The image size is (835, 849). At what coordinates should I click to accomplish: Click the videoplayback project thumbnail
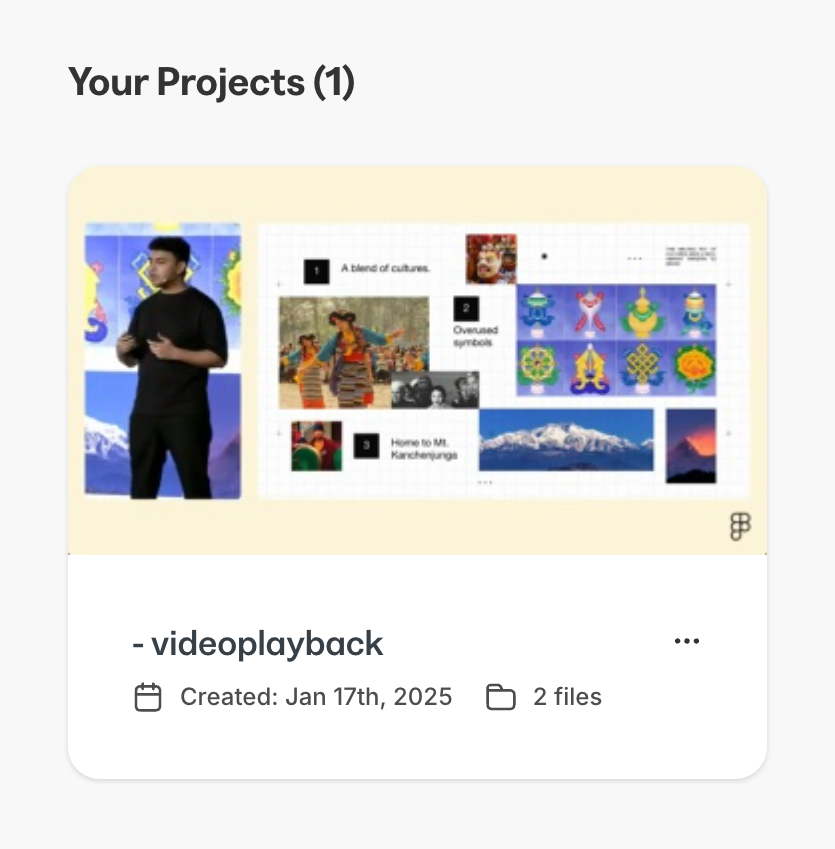(417, 360)
